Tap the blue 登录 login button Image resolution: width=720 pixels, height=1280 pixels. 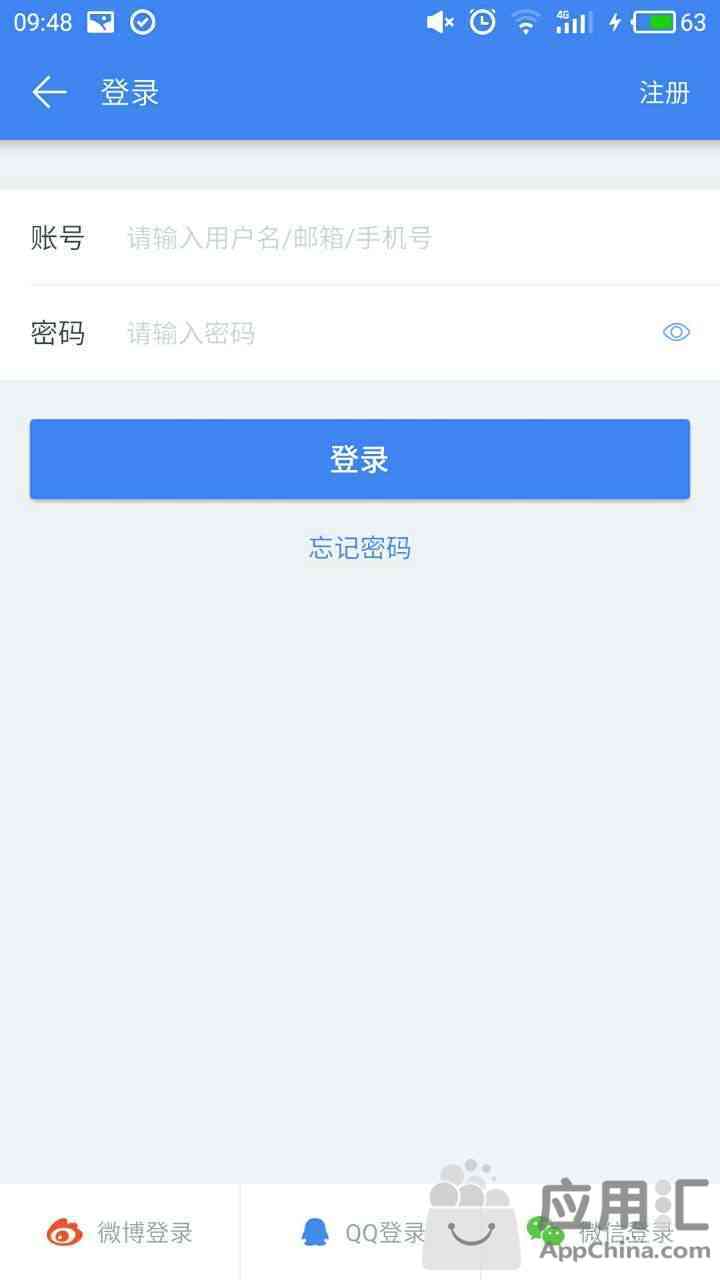(x=360, y=459)
